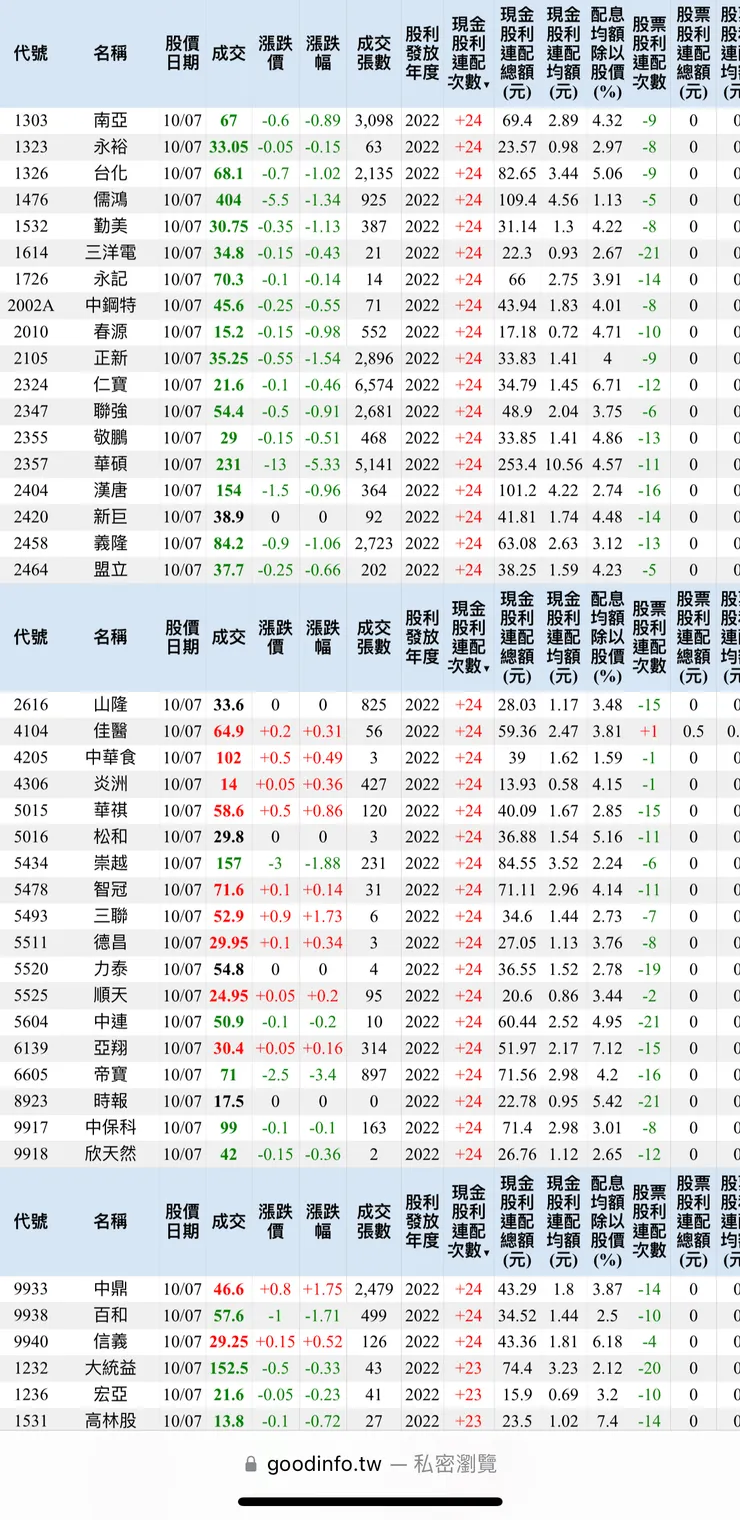Viewport: 740px width, 1520px height.
Task: Open the 德昌 stock name link
Action: coord(110,943)
